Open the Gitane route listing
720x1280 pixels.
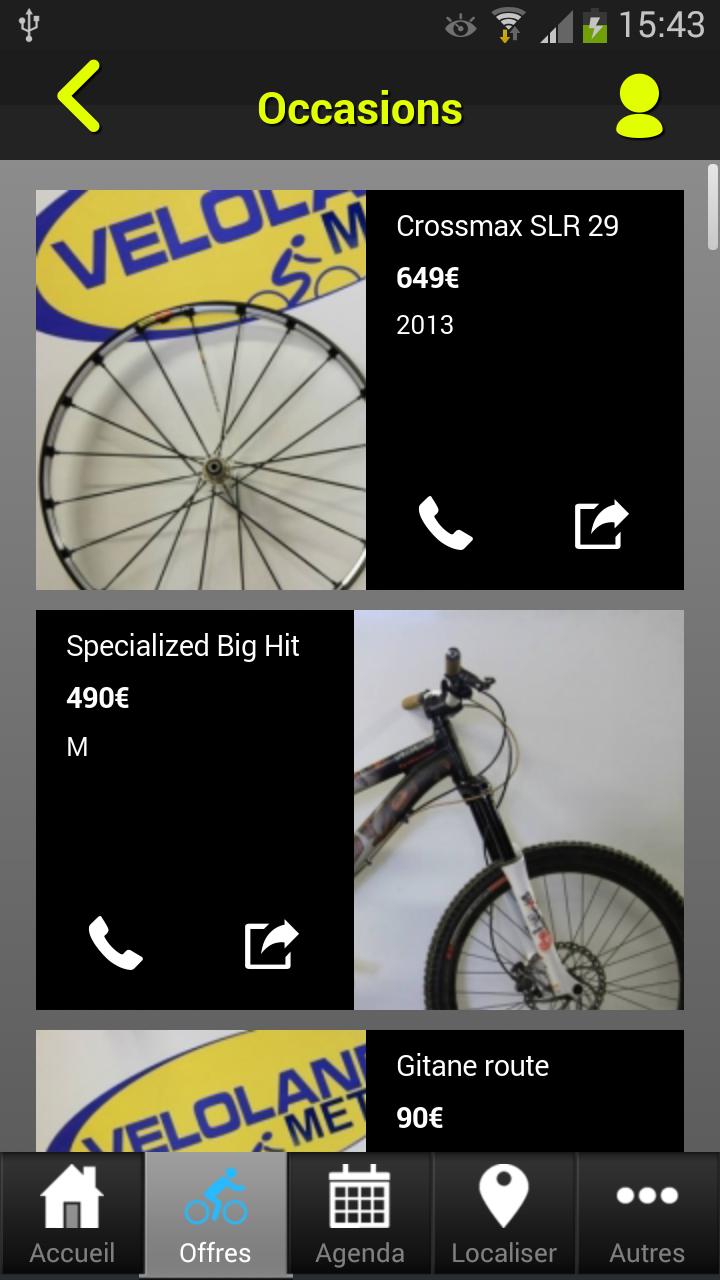point(472,1066)
